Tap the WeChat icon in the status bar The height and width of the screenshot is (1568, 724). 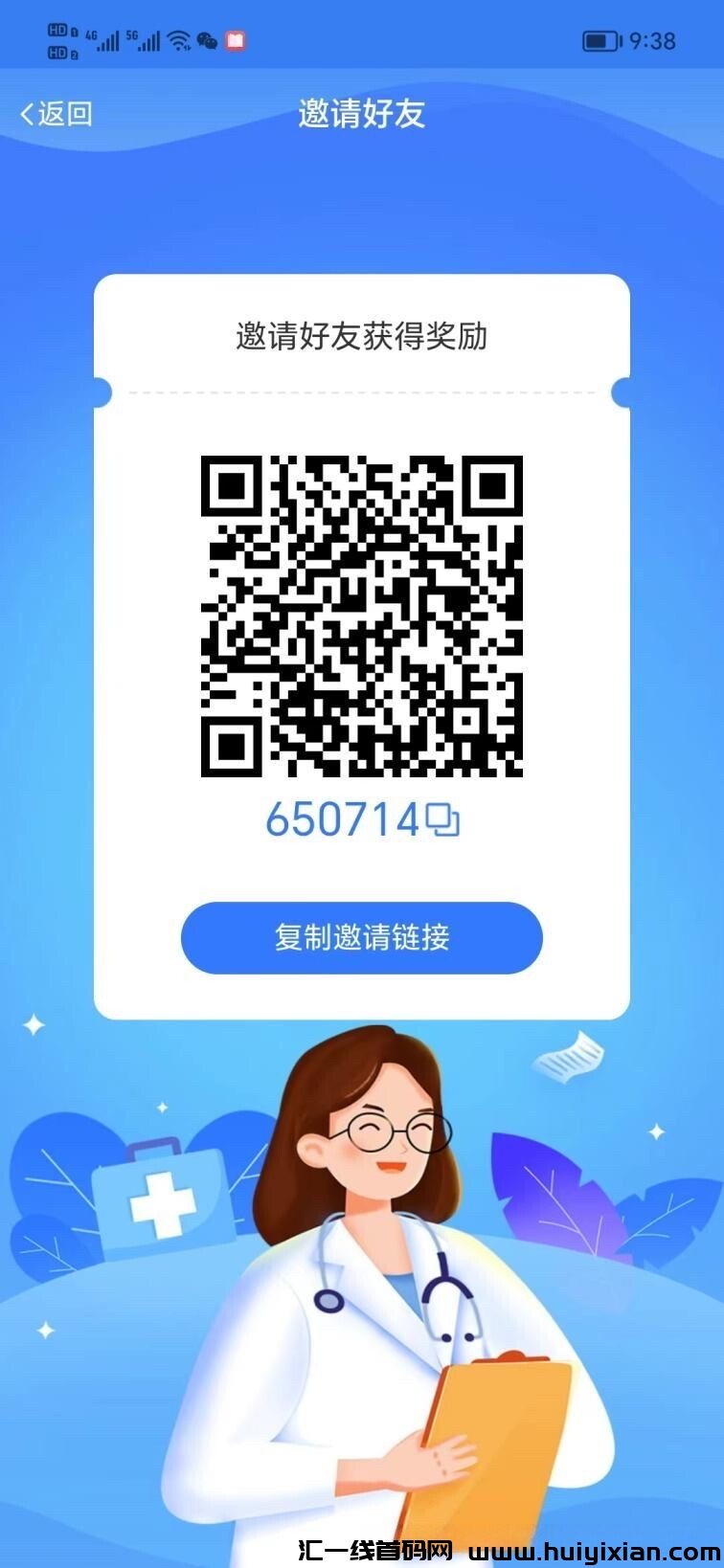pos(208,40)
